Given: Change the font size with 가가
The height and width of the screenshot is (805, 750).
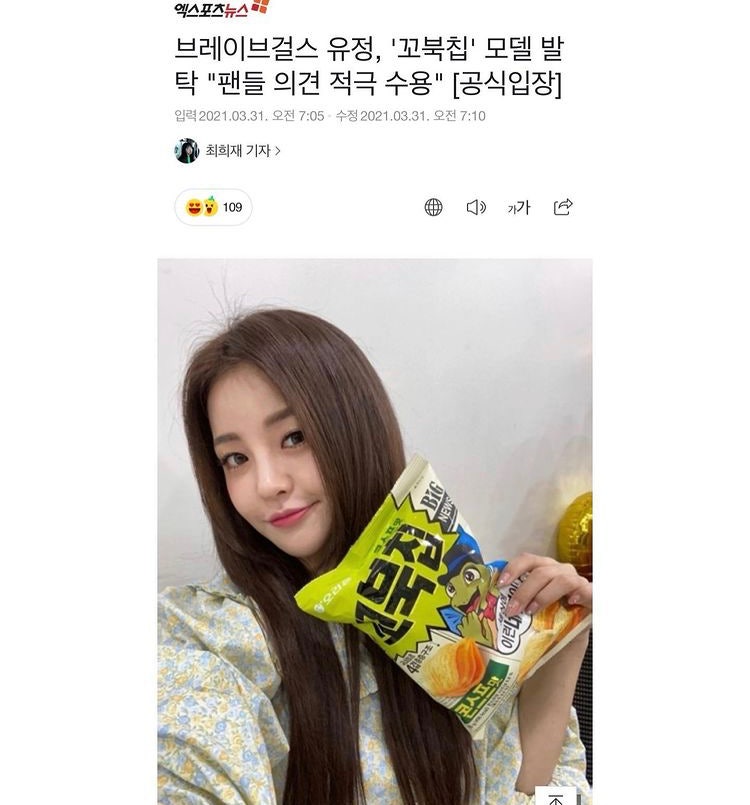Looking at the screenshot, I should pos(518,207).
